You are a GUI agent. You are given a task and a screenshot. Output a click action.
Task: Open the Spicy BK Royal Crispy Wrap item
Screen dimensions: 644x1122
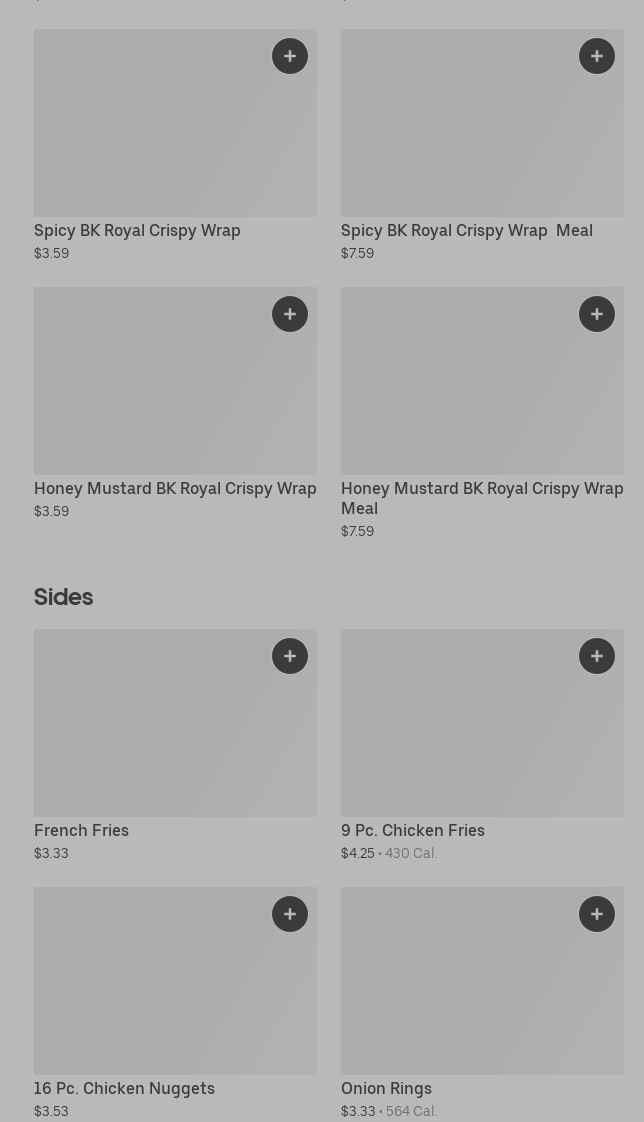click(137, 230)
